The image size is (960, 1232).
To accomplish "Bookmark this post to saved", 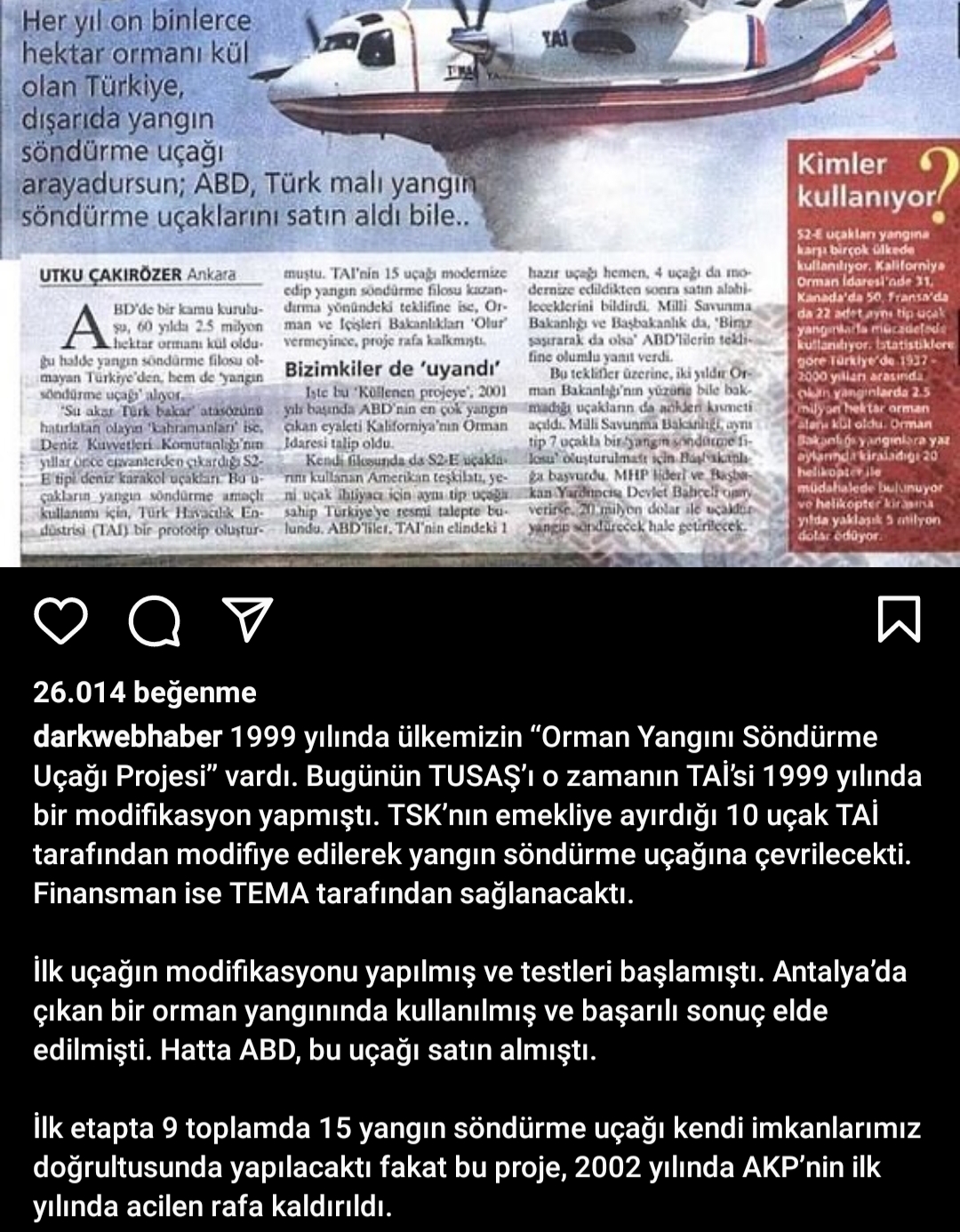I will [899, 620].
